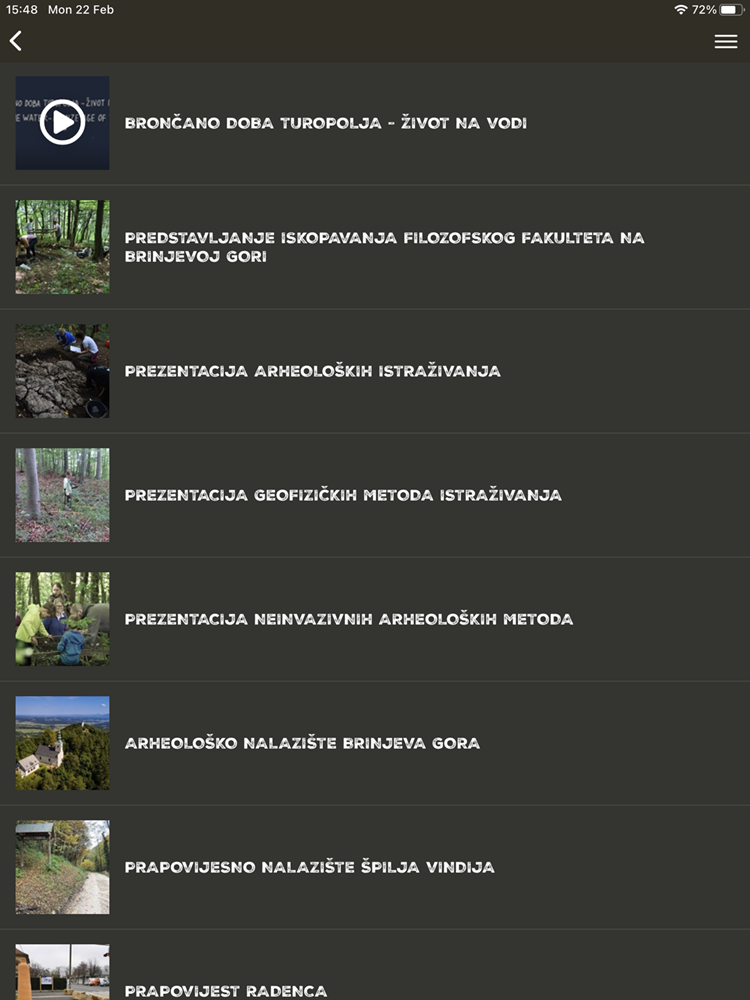Select Prapovijesno nalazište špilja Vindija
750x1000 pixels.
[x=309, y=867]
